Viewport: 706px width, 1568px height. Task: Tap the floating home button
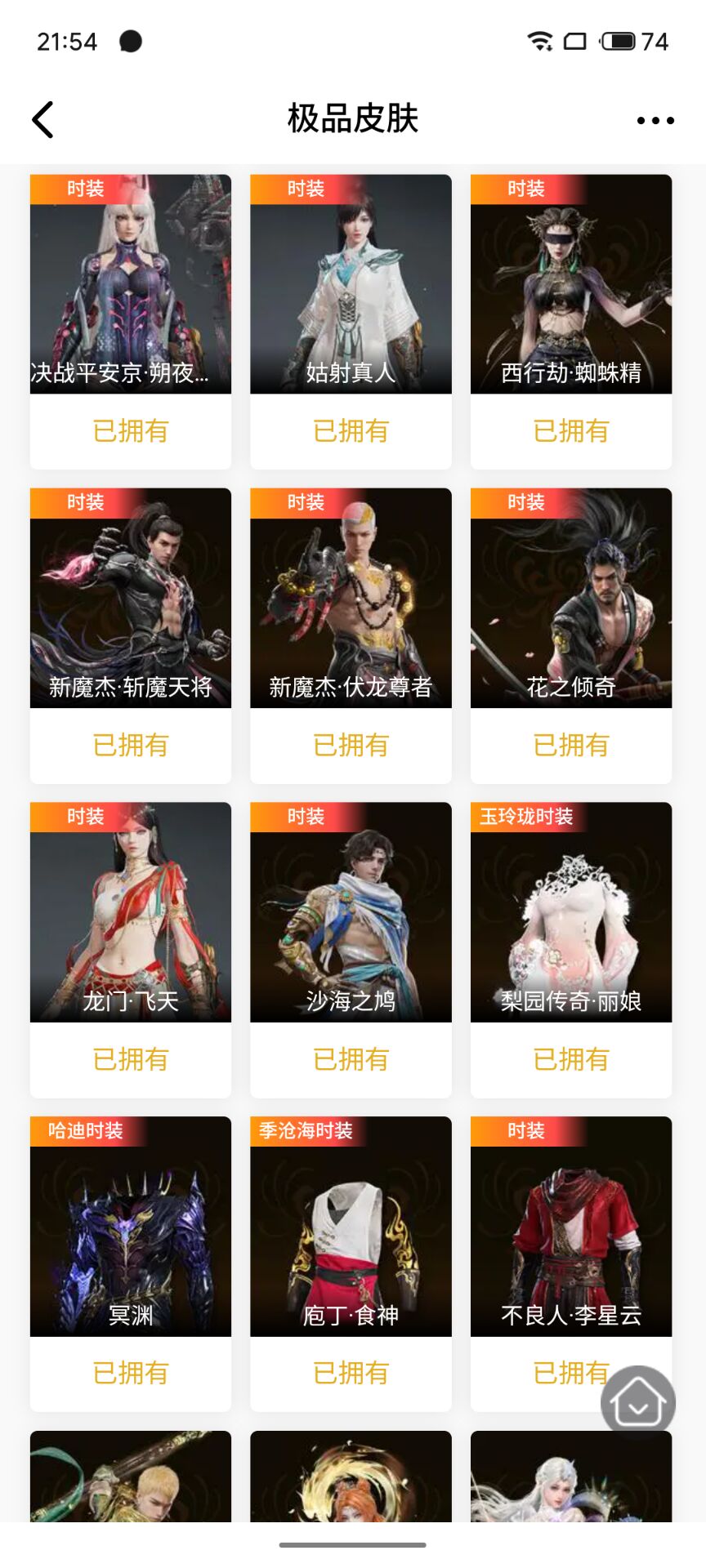click(x=638, y=1402)
